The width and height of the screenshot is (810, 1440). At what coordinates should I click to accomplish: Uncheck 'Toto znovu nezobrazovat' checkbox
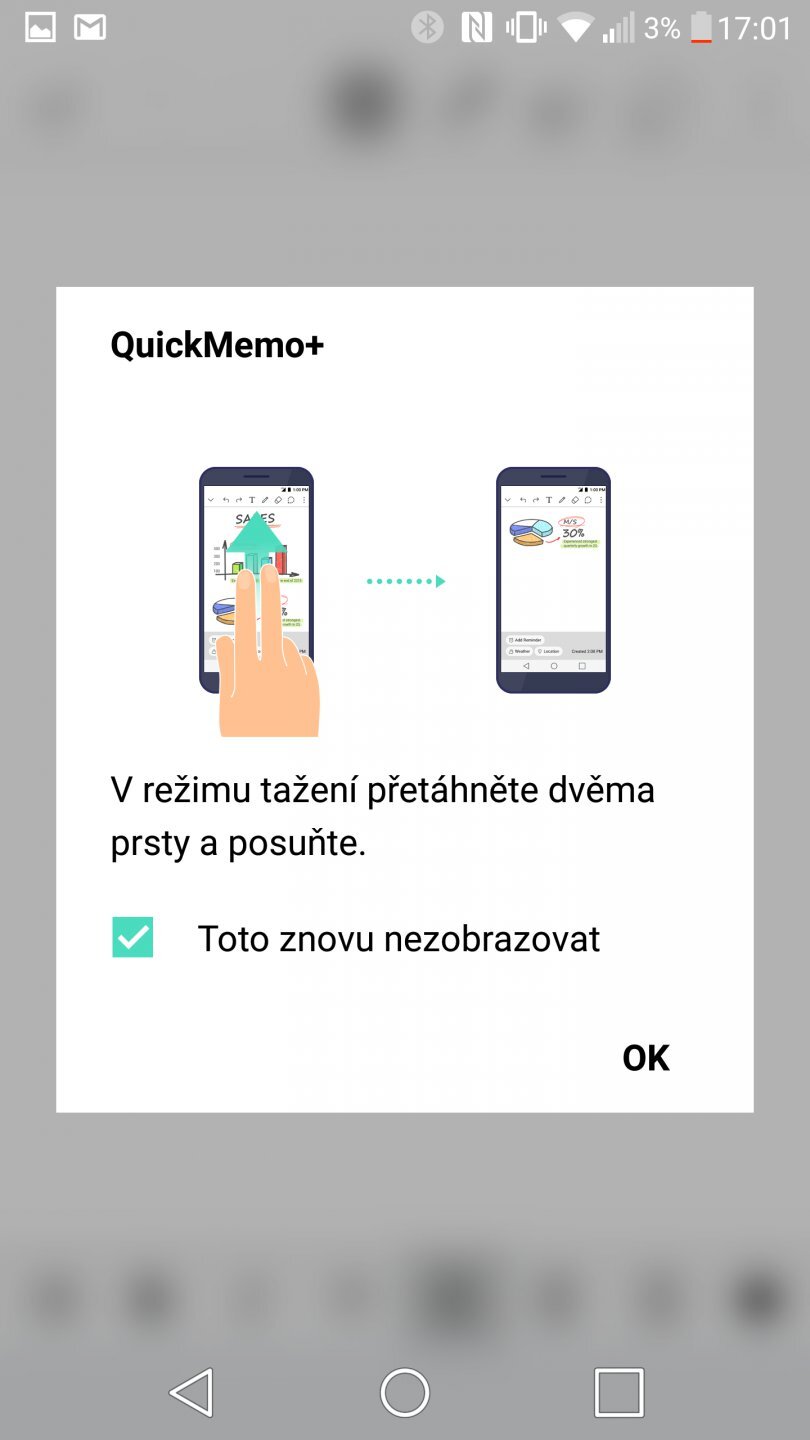pyautogui.click(x=133, y=938)
